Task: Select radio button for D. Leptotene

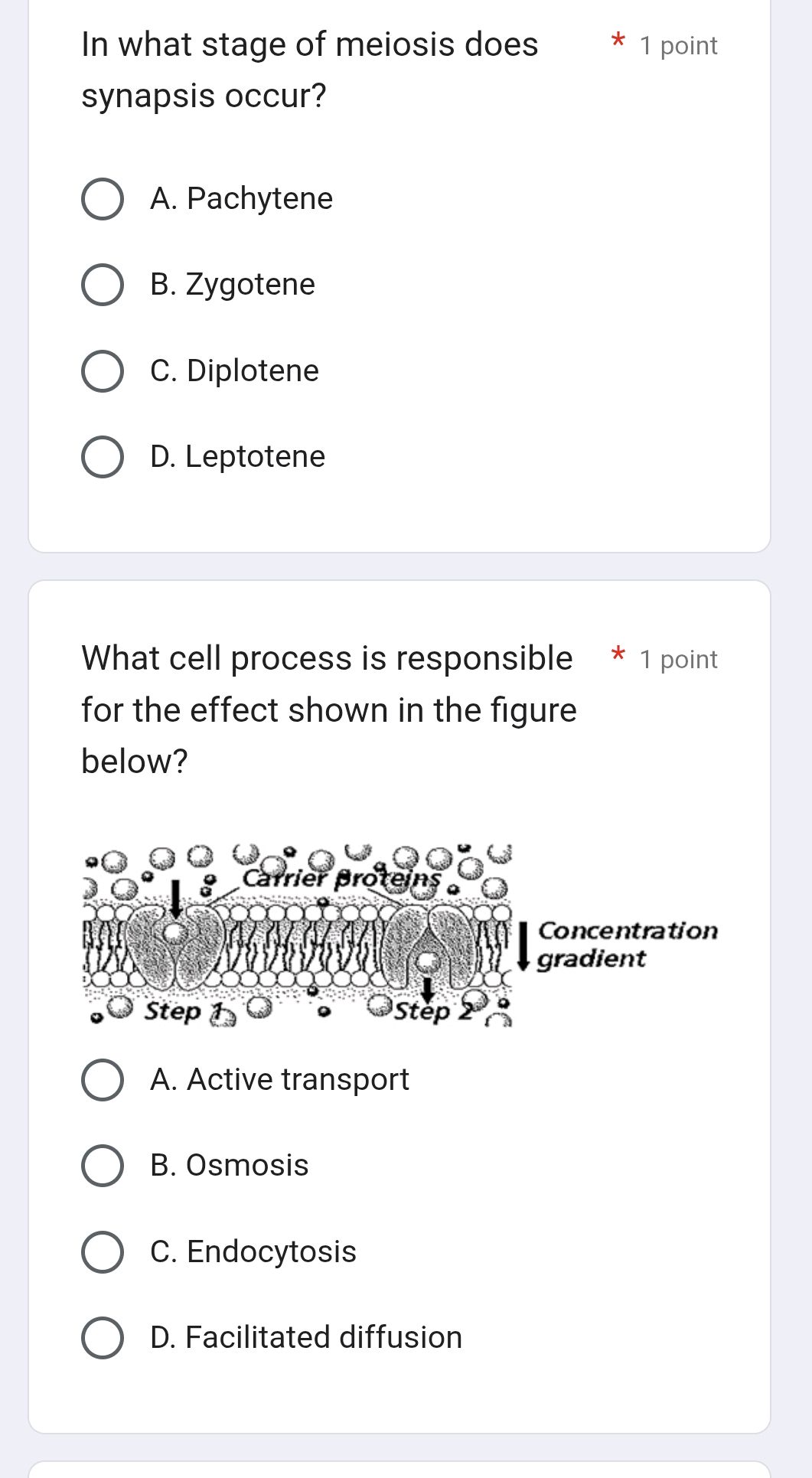Action: pos(103,458)
